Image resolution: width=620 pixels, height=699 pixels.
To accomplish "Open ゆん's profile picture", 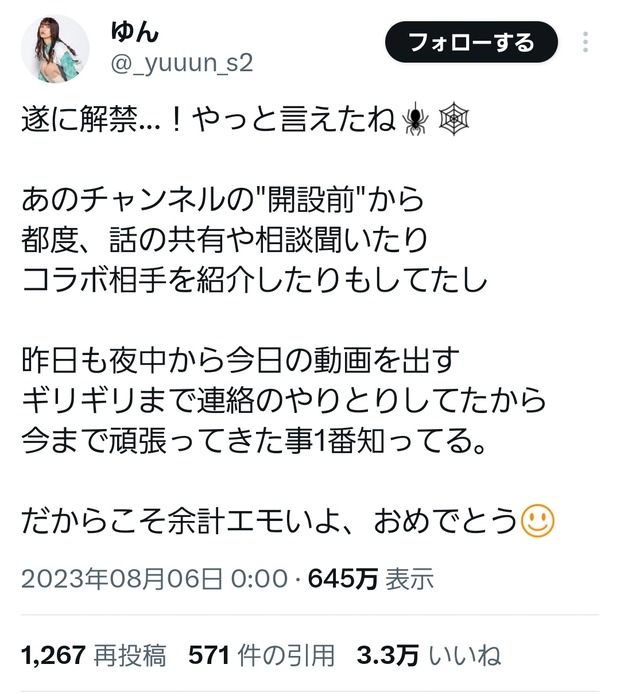I will (56, 50).
